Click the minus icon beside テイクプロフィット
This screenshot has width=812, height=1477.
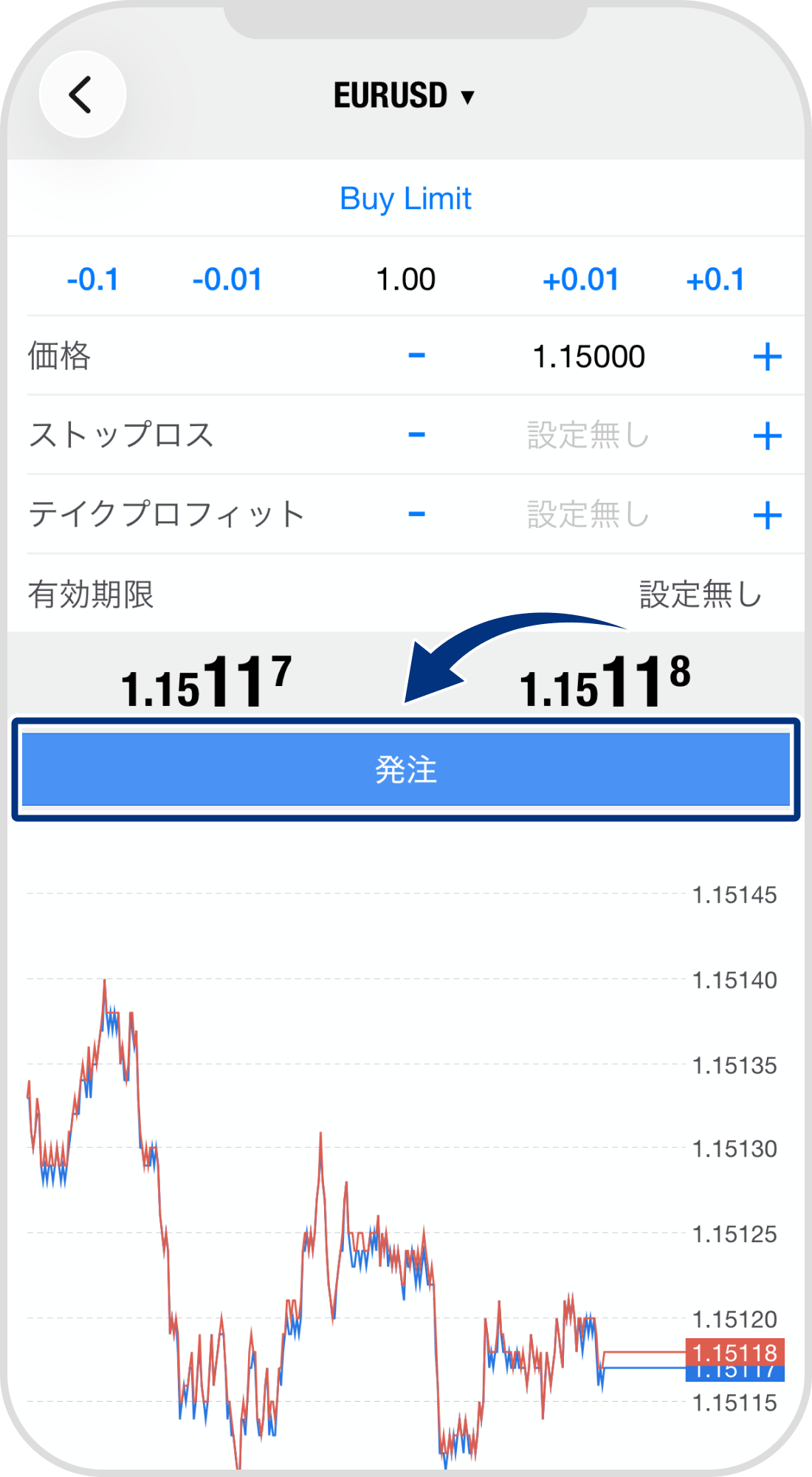[x=416, y=513]
